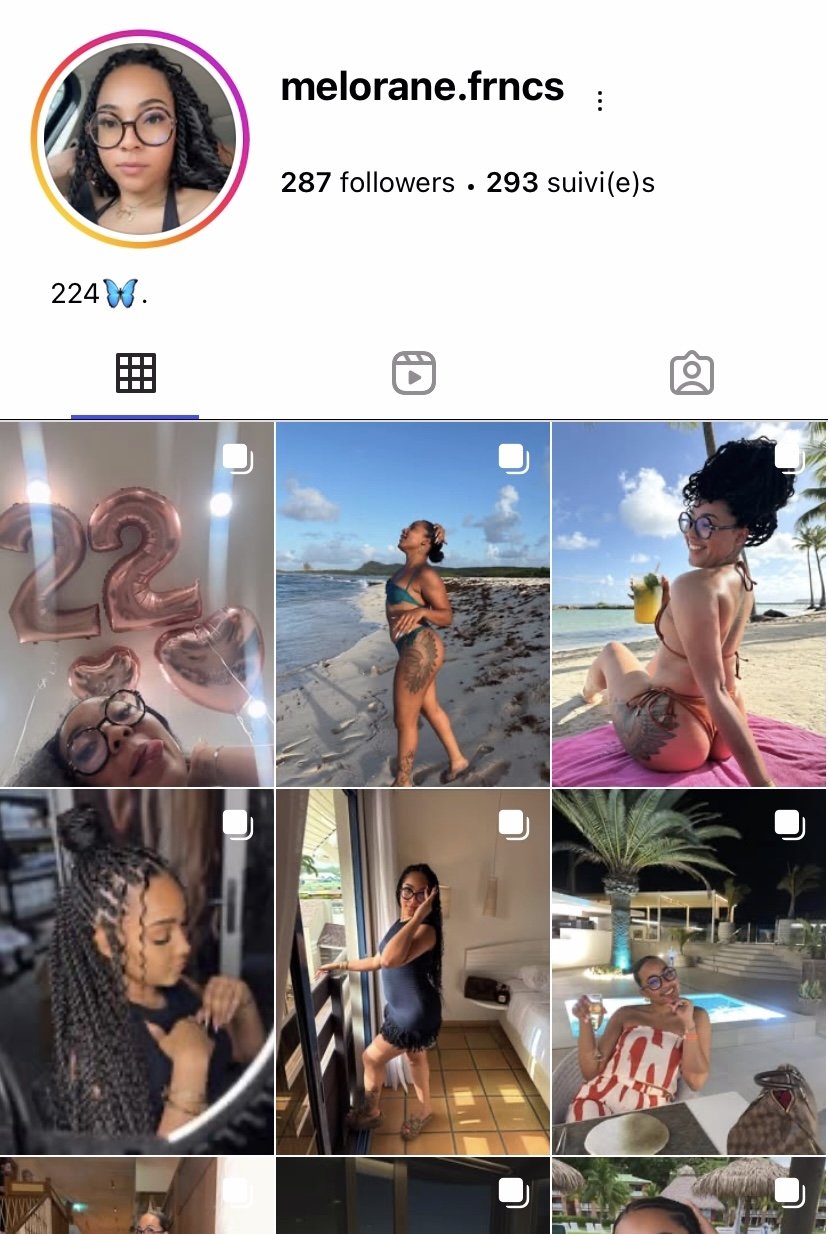828x1234 pixels.
Task: Open the post with 22 balloons
Action: coord(137,603)
